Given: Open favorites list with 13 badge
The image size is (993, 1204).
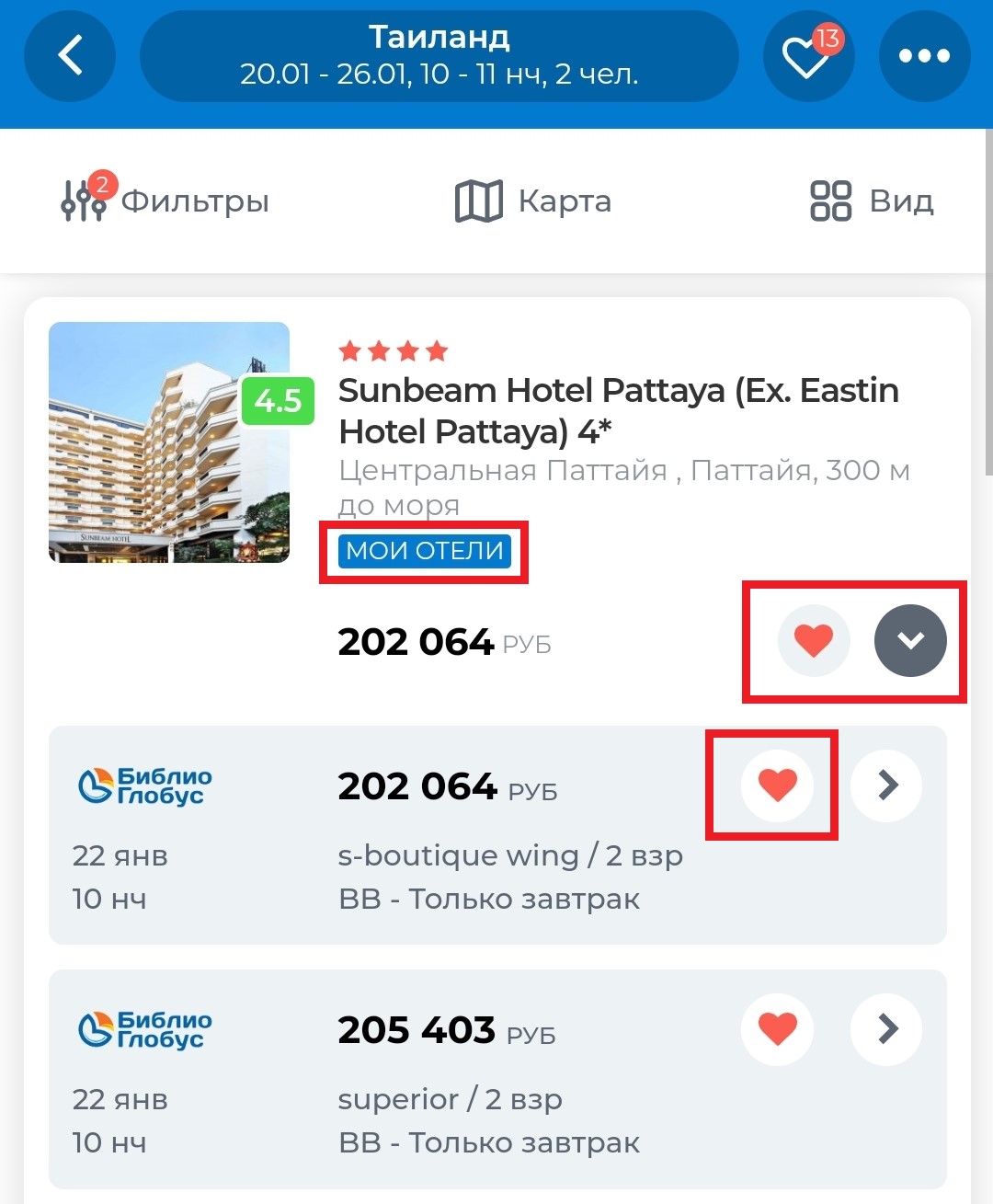Looking at the screenshot, I should pos(808,56).
